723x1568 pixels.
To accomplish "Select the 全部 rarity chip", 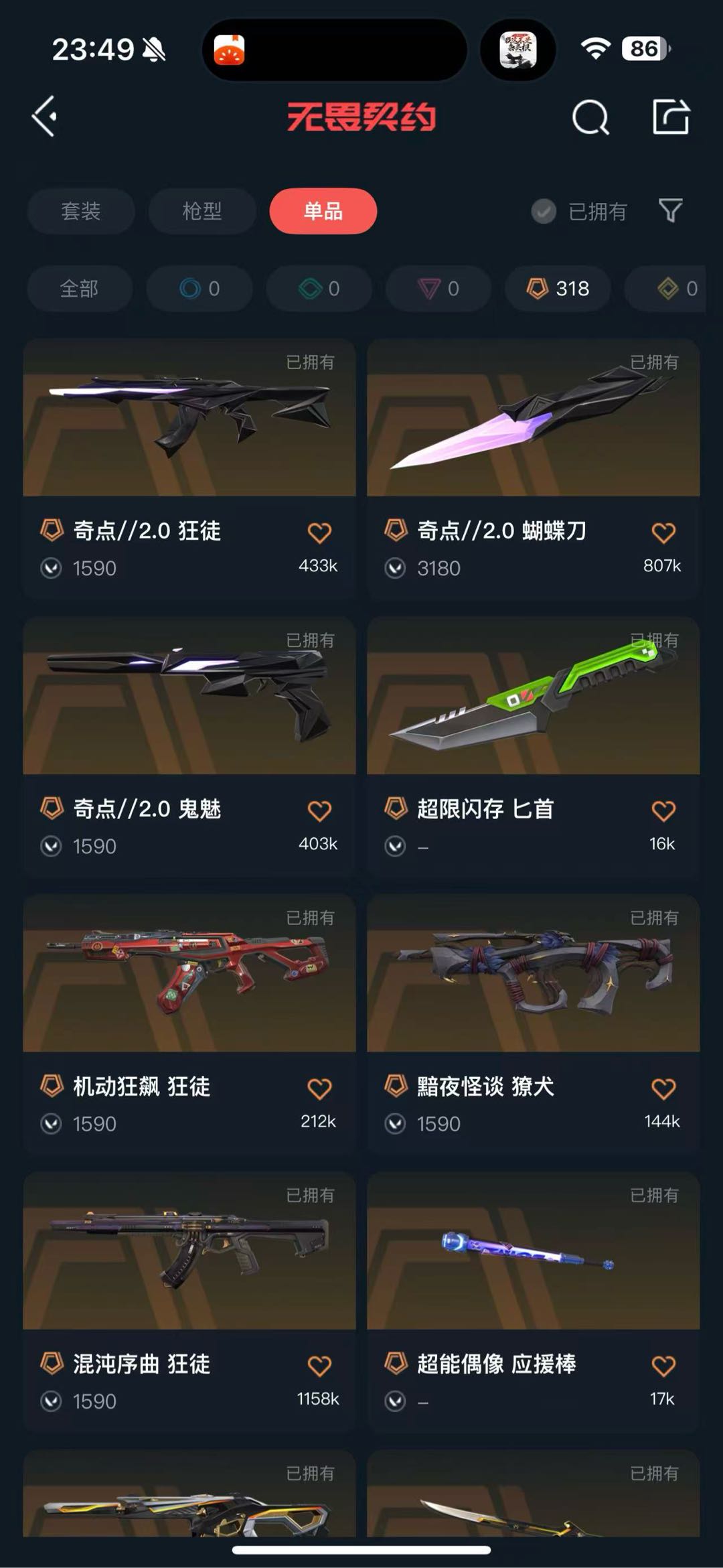I will pos(79,289).
